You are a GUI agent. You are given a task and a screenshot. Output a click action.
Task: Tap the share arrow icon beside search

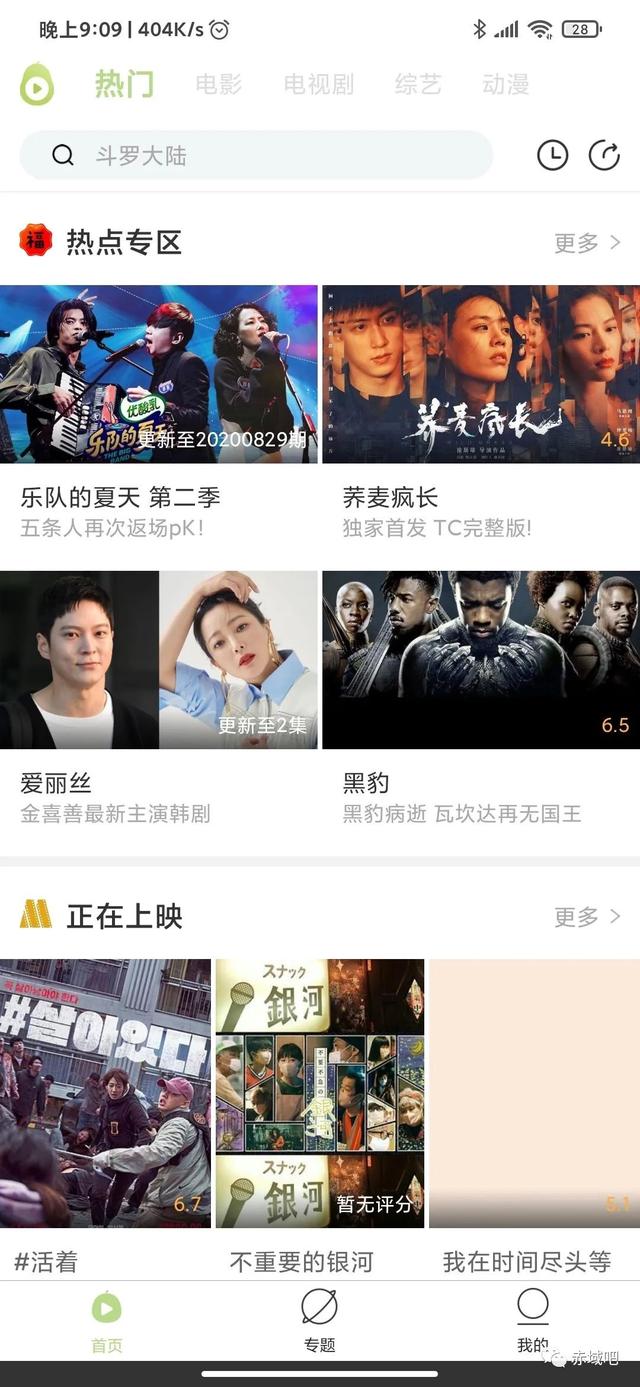pos(604,155)
